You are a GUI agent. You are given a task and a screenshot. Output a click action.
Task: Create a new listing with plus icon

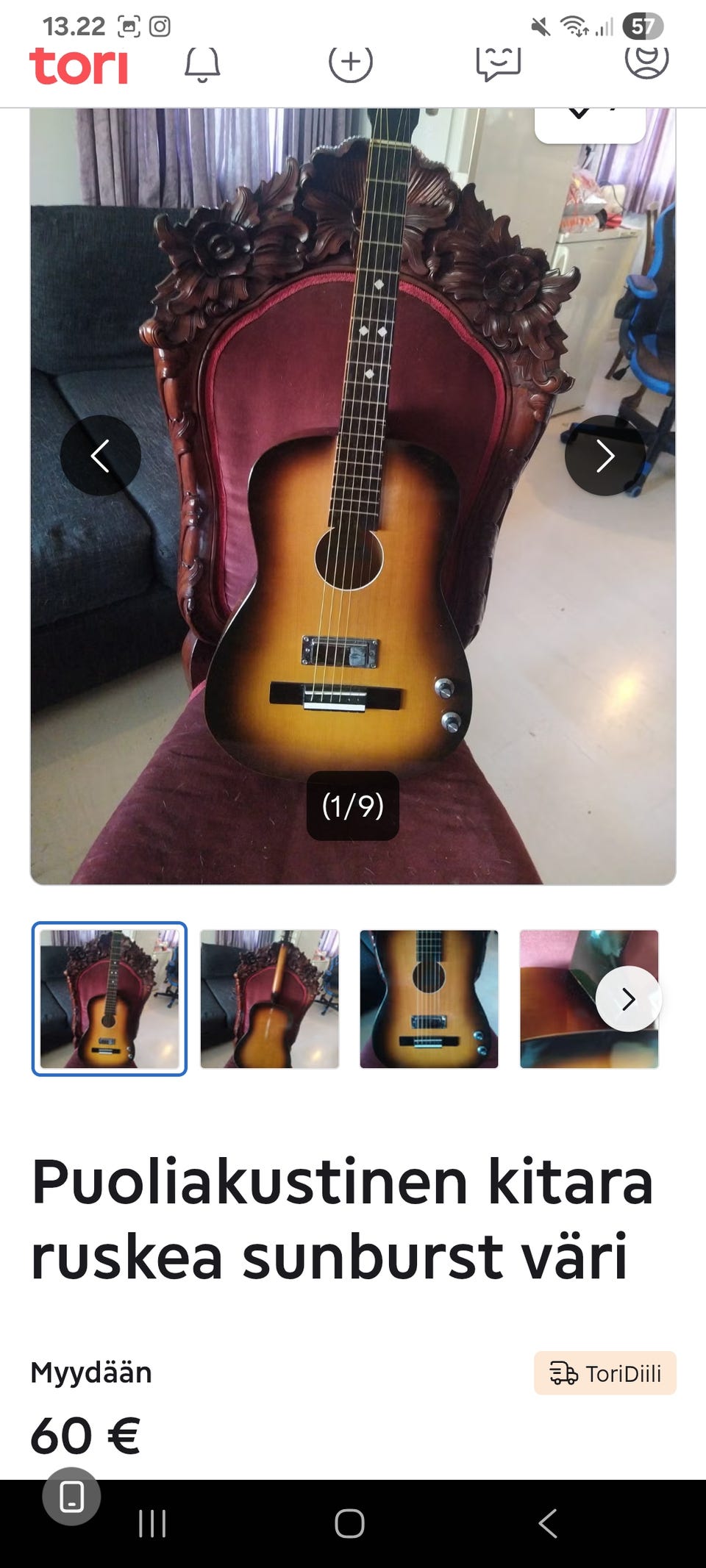click(x=350, y=62)
